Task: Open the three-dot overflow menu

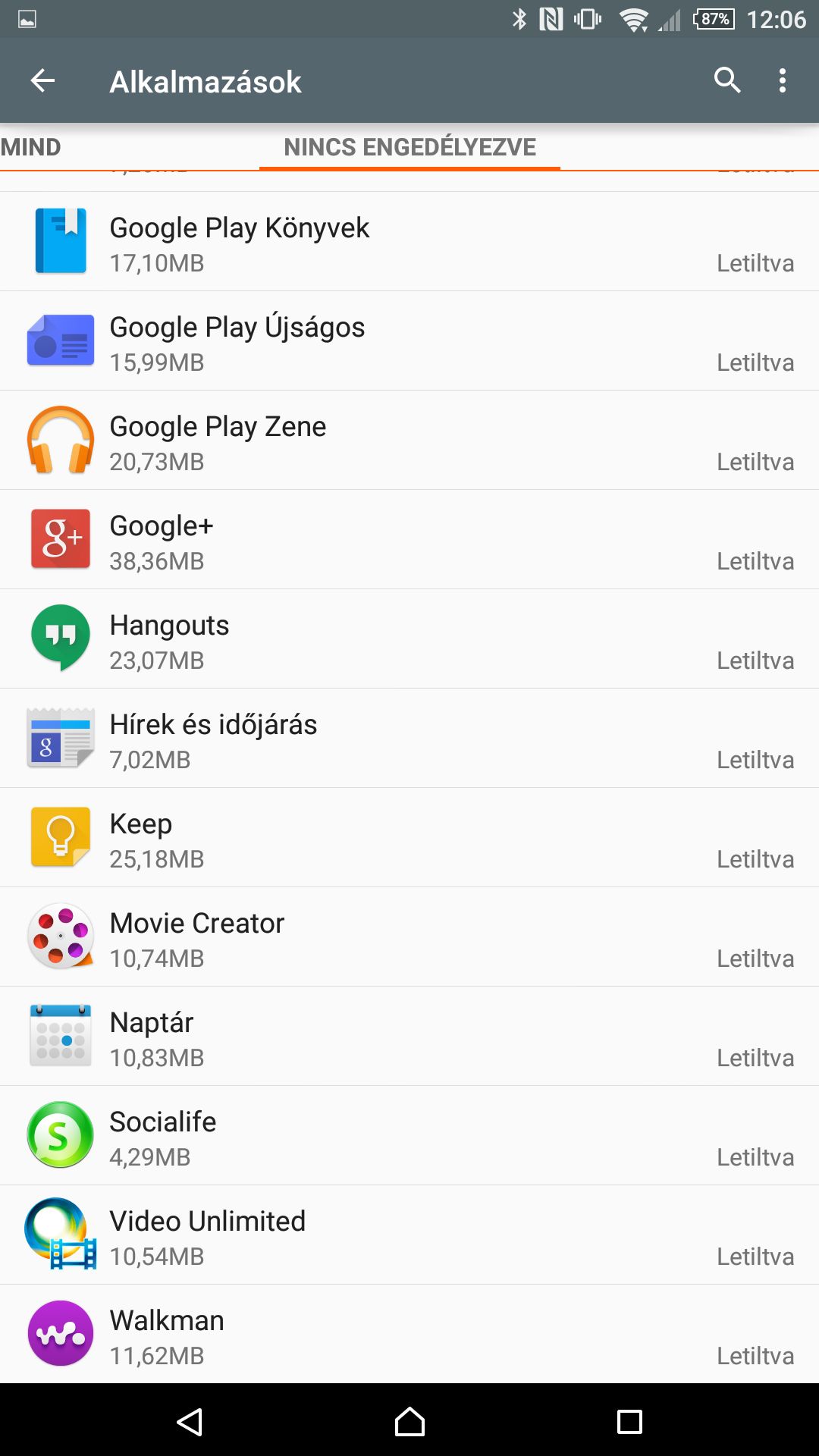Action: tap(783, 80)
